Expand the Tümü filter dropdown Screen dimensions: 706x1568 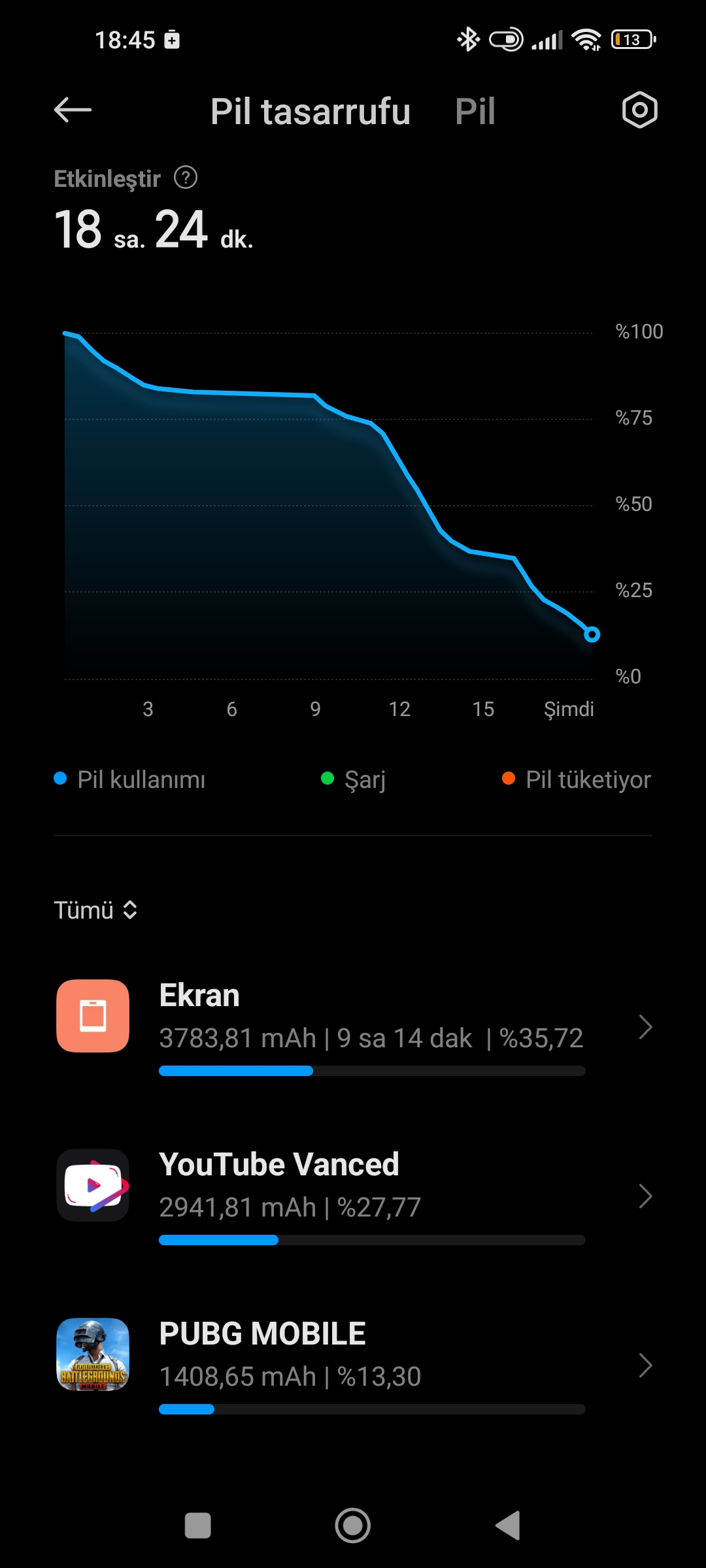click(x=95, y=910)
